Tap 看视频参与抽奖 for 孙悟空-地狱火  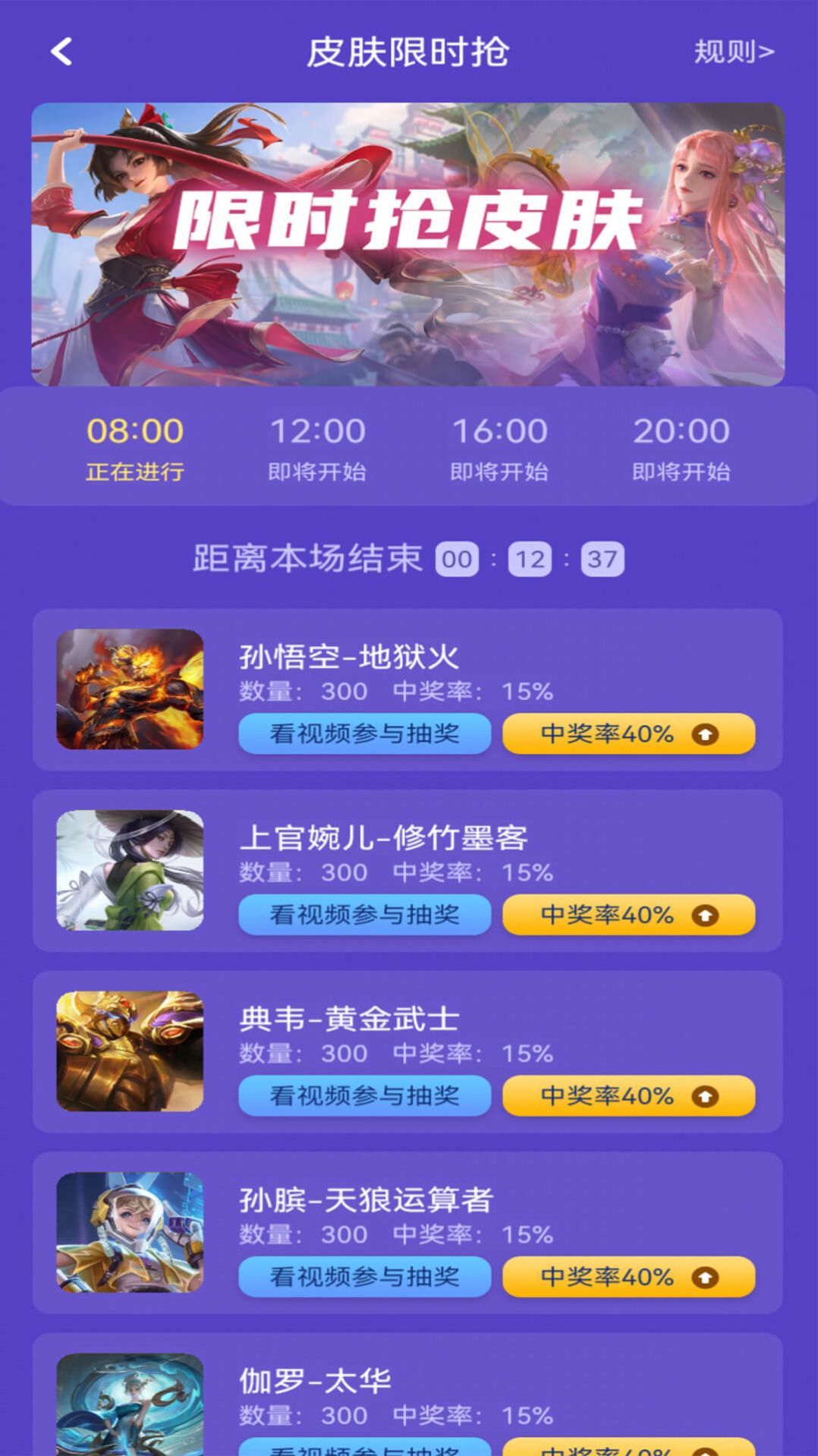pyautogui.click(x=364, y=733)
